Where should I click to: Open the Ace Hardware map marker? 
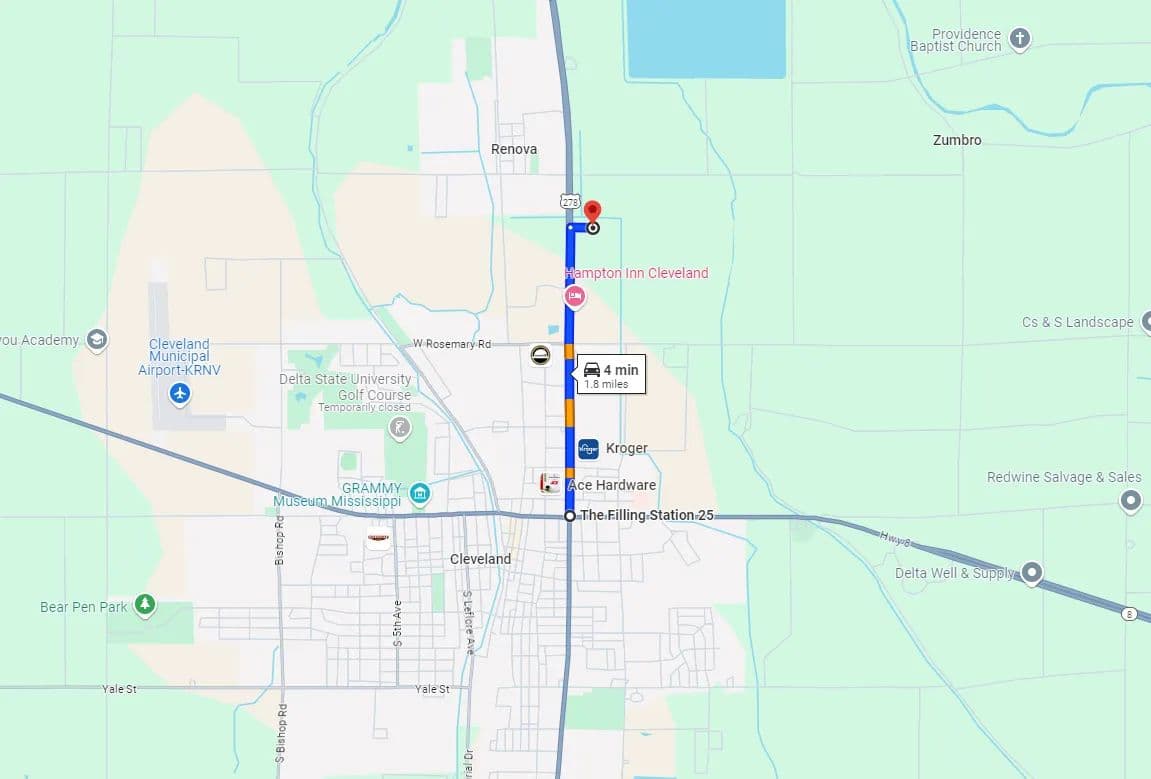(550, 484)
